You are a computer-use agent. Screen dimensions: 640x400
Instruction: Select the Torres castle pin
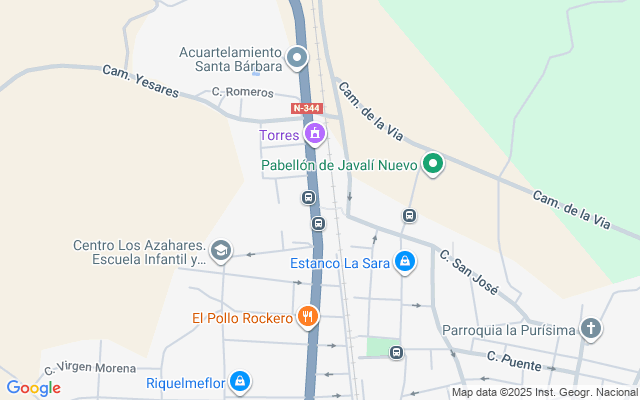[314, 132]
